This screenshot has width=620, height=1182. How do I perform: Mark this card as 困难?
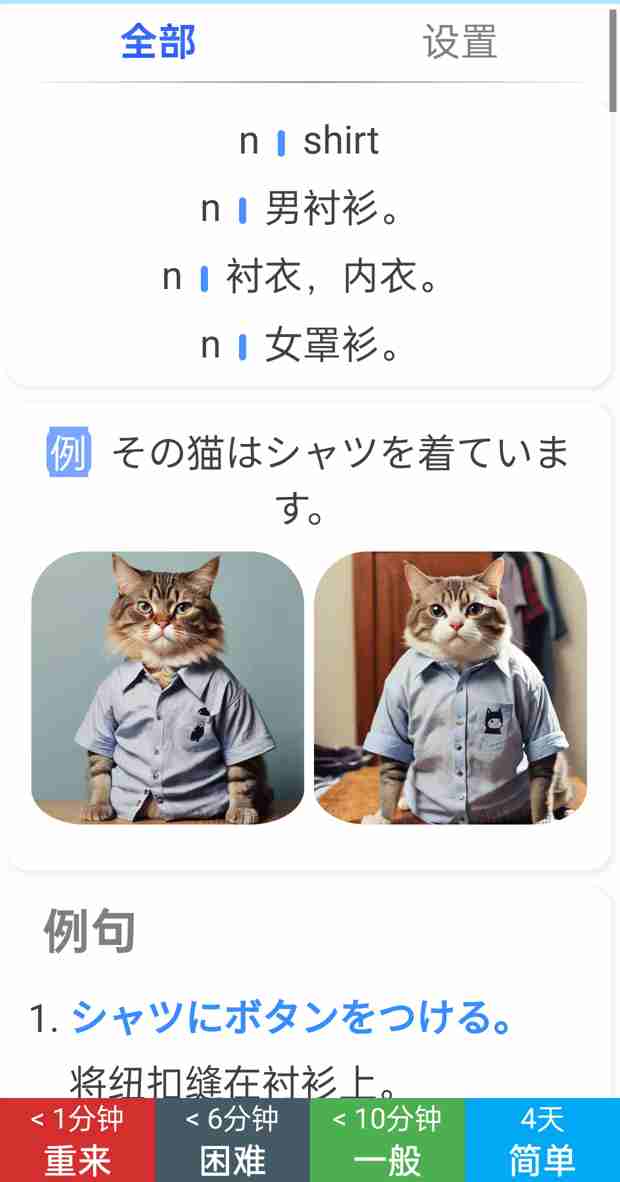coord(232,1140)
